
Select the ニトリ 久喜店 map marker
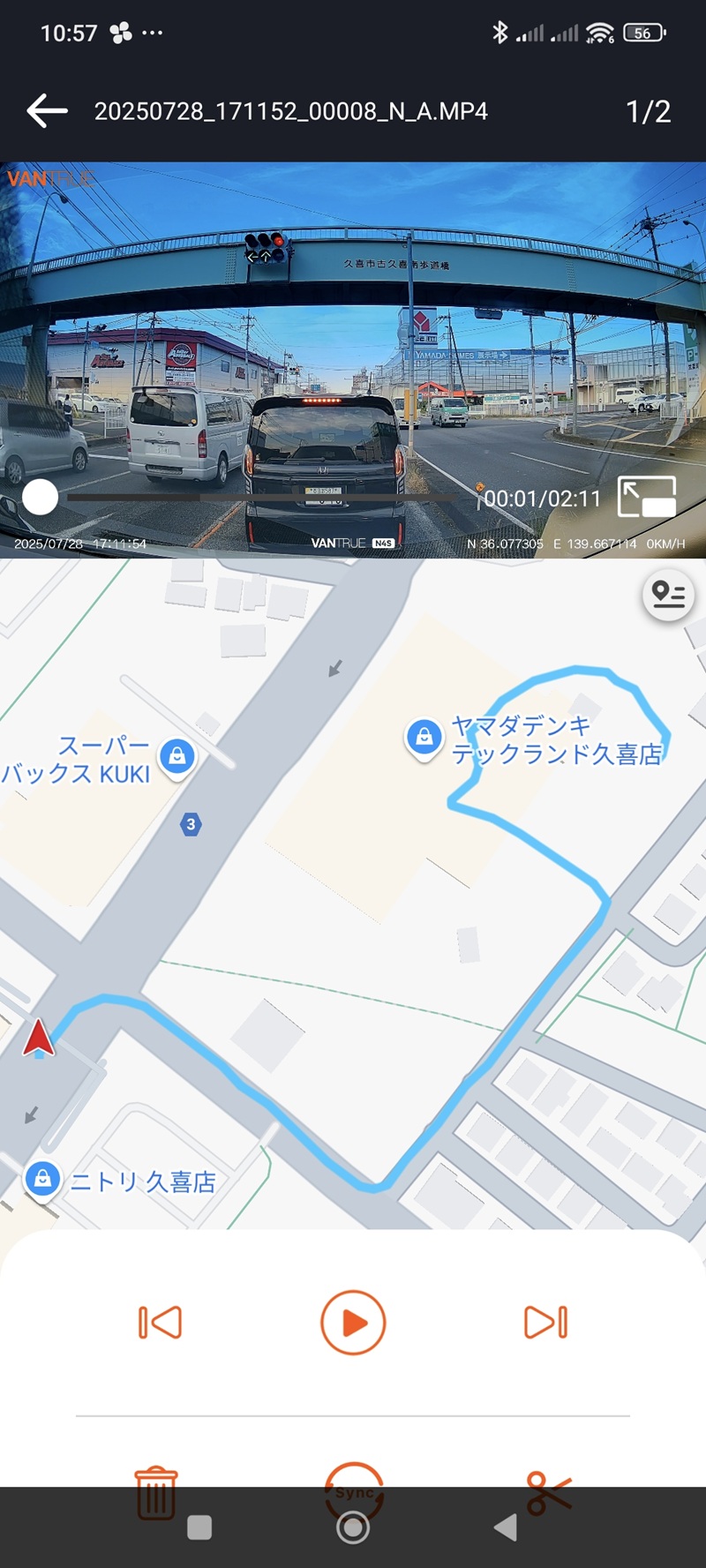pos(42,1181)
